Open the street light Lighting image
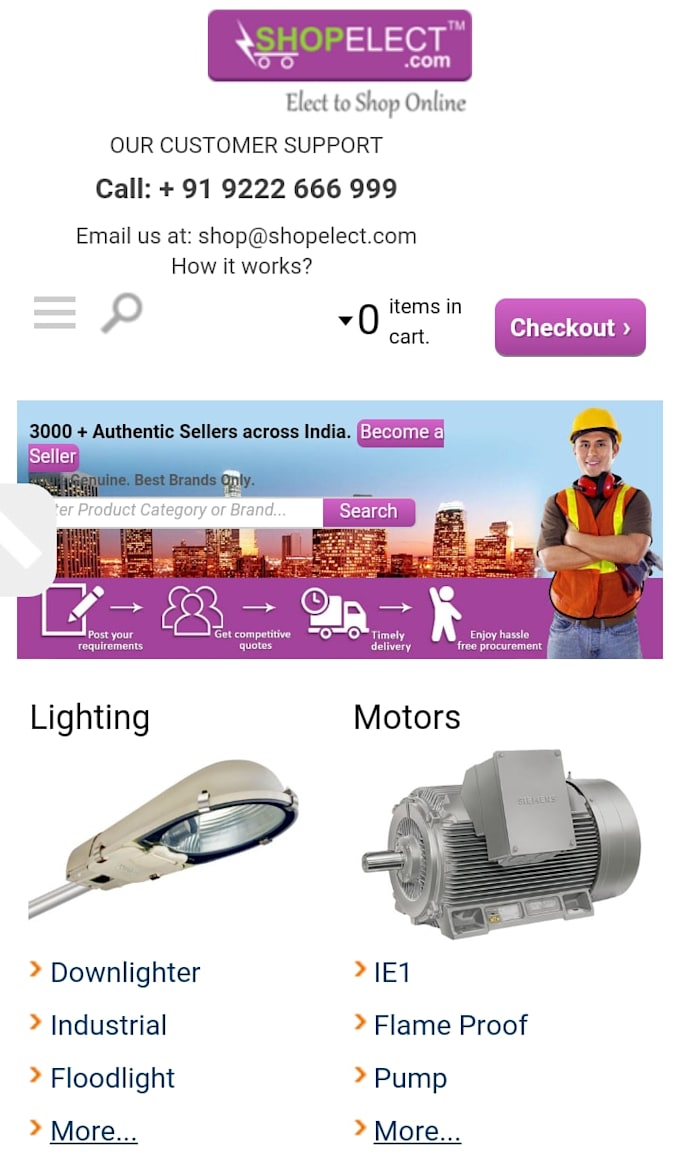This screenshot has width=680, height=1152. point(163,837)
